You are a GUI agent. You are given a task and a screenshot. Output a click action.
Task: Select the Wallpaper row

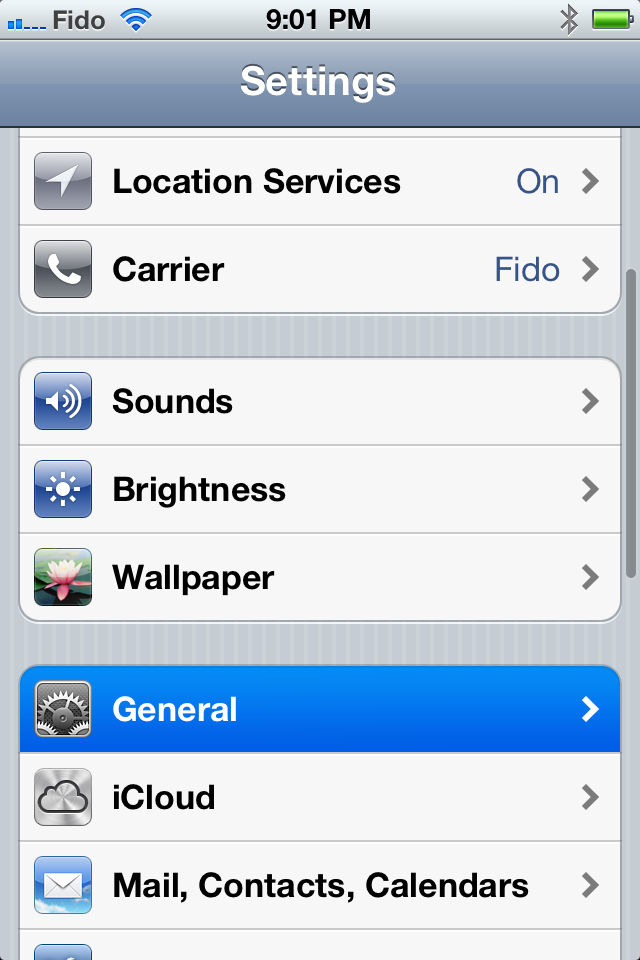point(320,578)
